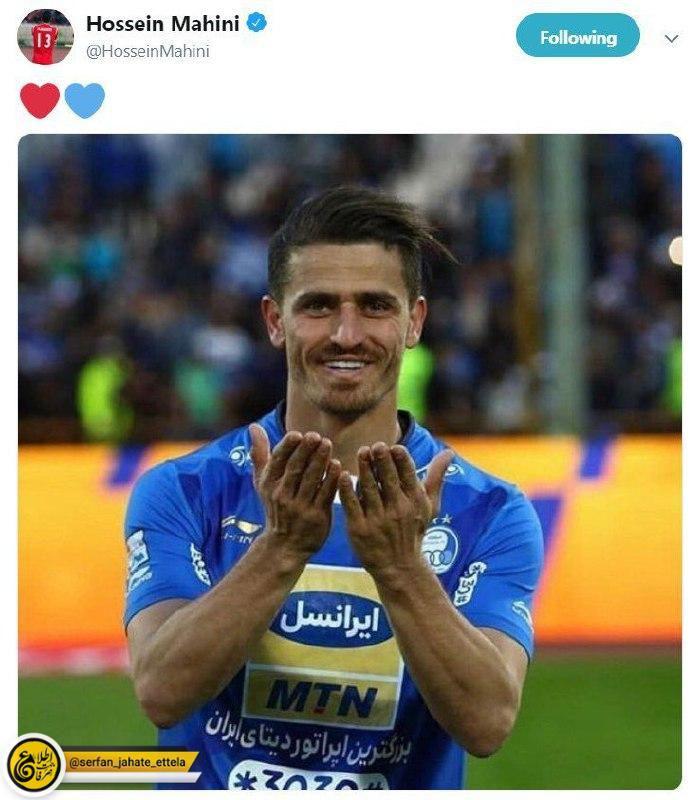Open the @HosseinMahini profile handle
This screenshot has height=800, width=700.
[x=148, y=52]
